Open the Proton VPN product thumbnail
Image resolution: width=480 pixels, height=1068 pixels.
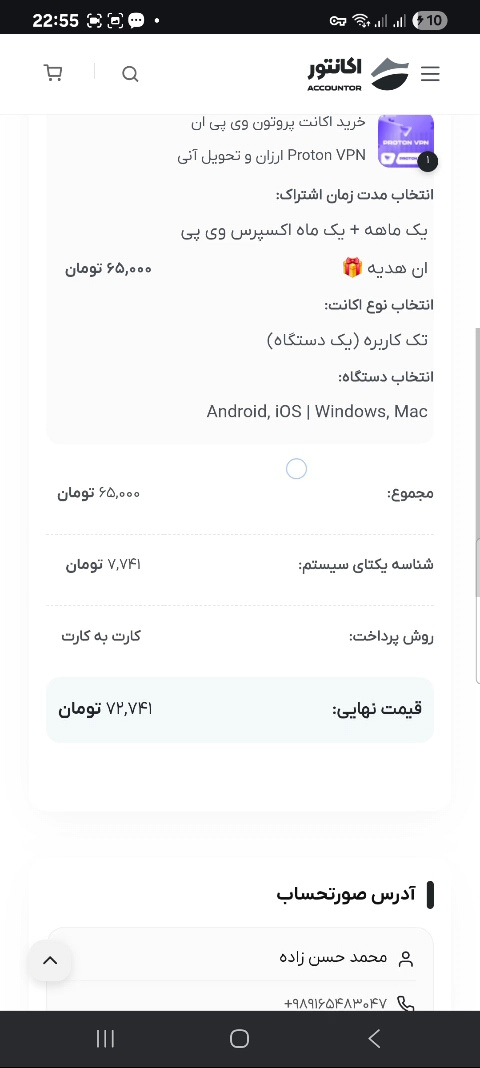[x=406, y=140]
